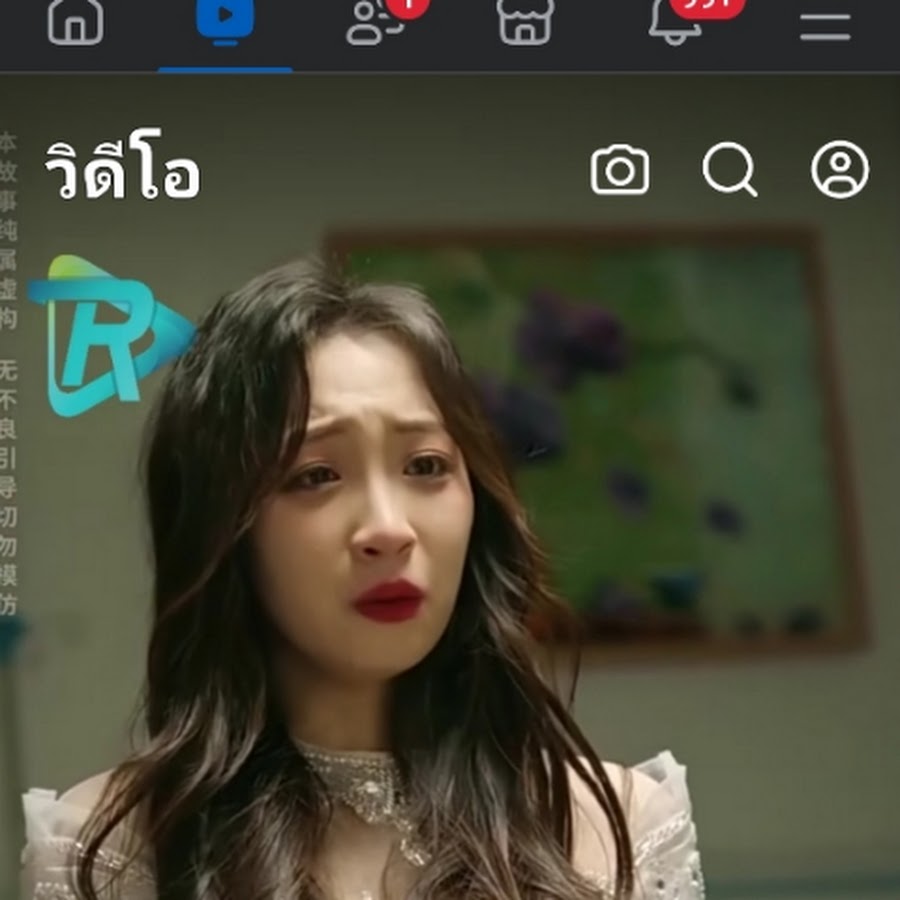Switch to the Friends tab
Screen dimensions: 900x900
374,22
